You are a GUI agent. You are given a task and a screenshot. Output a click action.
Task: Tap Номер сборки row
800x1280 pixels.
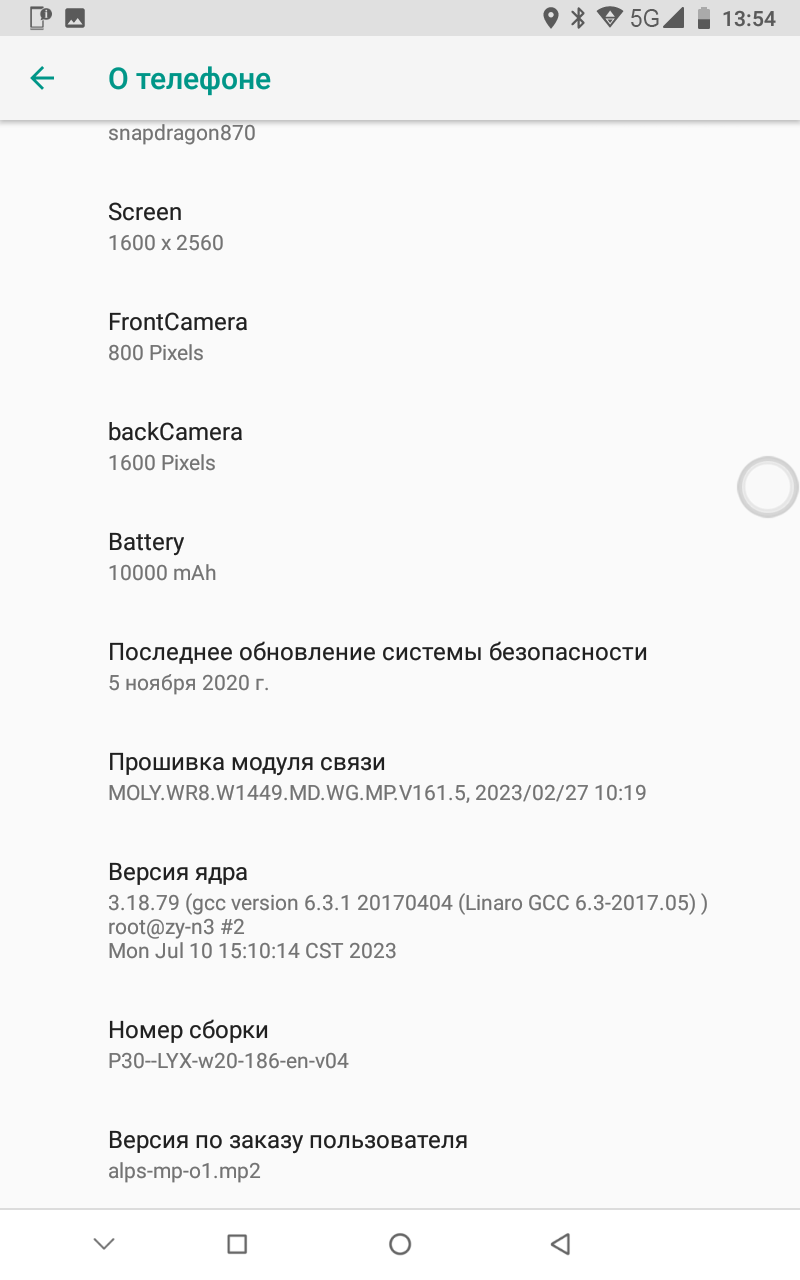click(400, 1045)
